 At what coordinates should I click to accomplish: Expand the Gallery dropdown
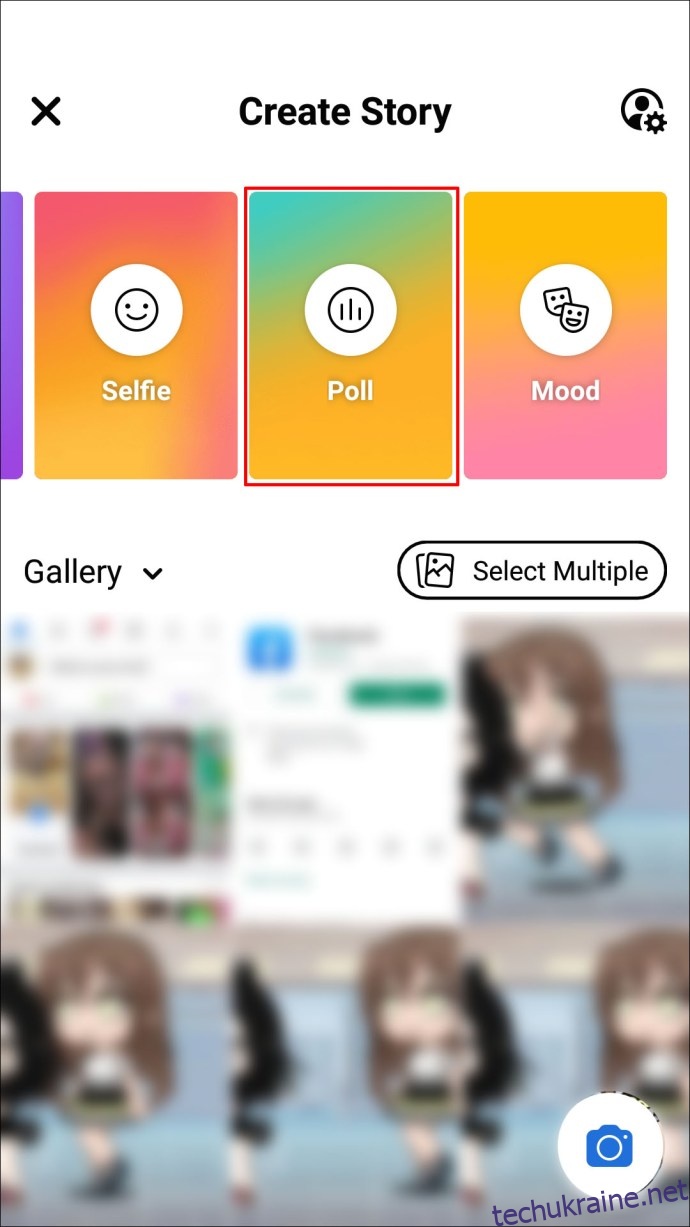pos(93,572)
